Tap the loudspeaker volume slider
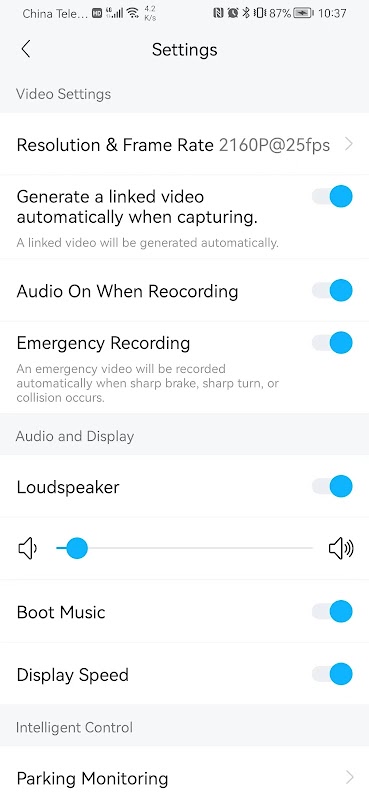The image size is (369, 800). 184,548
